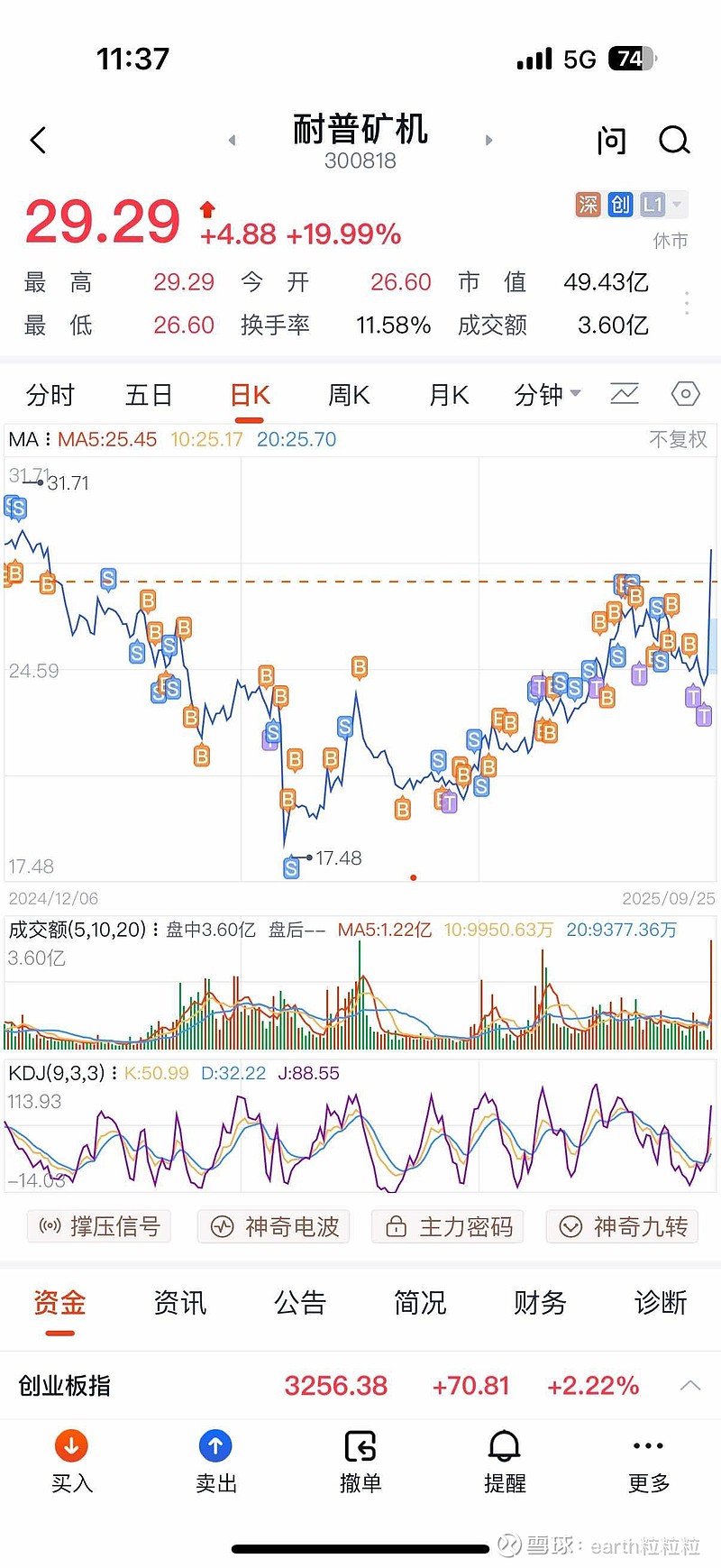Switch to the 财务 tab
Screen dimensions: 721x1568
pyautogui.click(x=540, y=1303)
